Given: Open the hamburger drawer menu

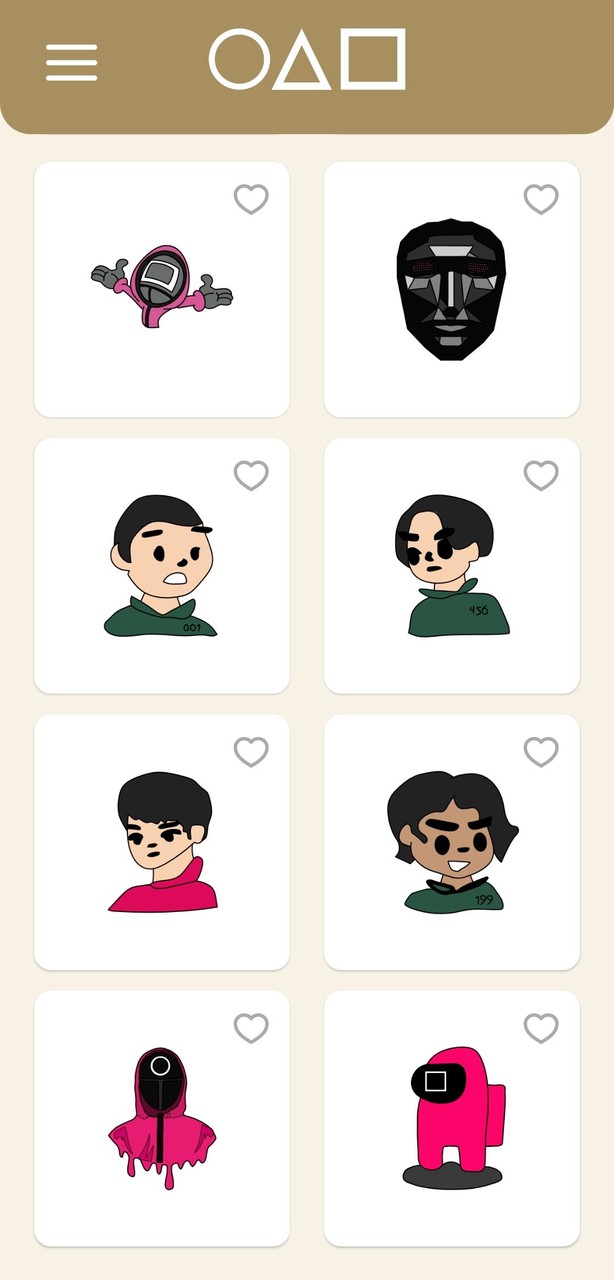Looking at the screenshot, I should (71, 62).
